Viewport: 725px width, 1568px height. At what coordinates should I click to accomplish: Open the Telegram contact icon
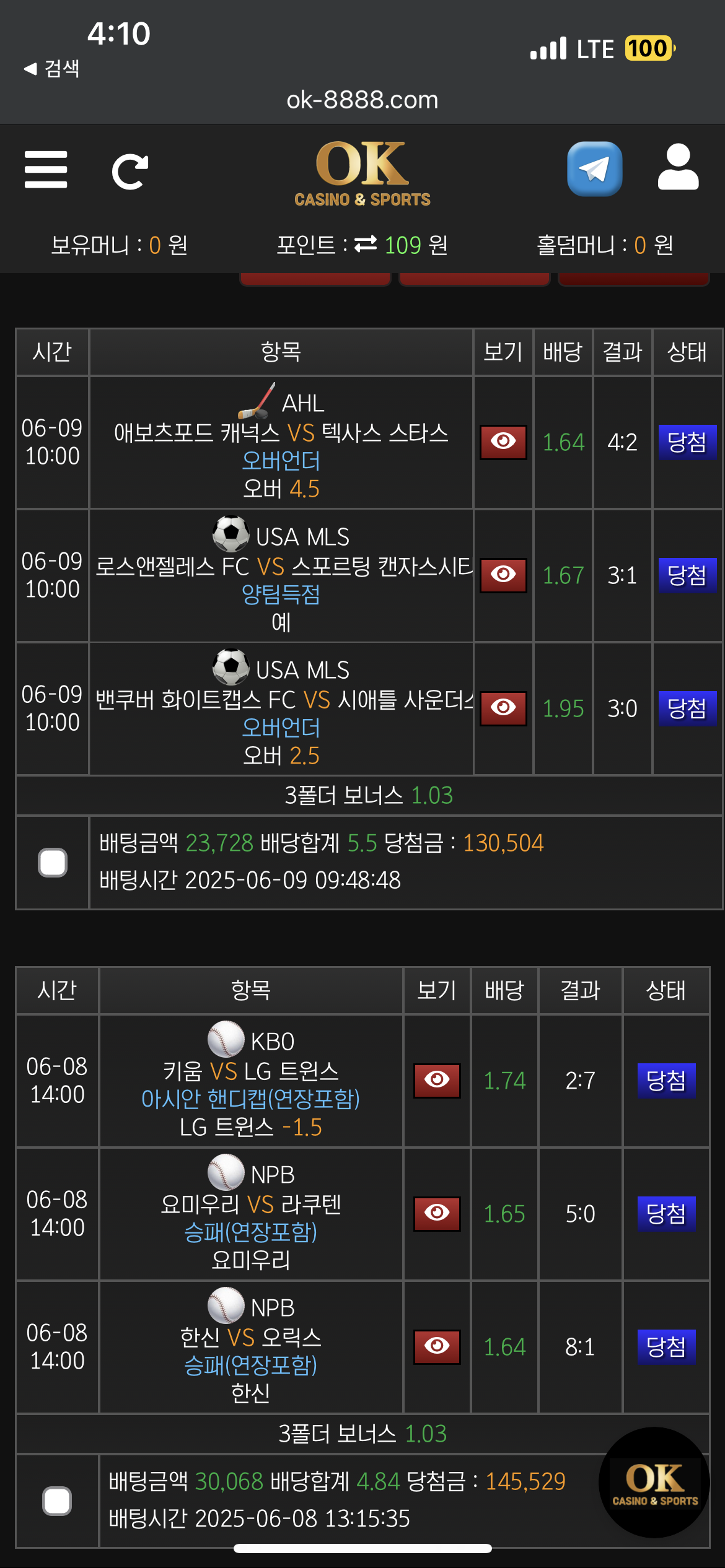tap(594, 169)
